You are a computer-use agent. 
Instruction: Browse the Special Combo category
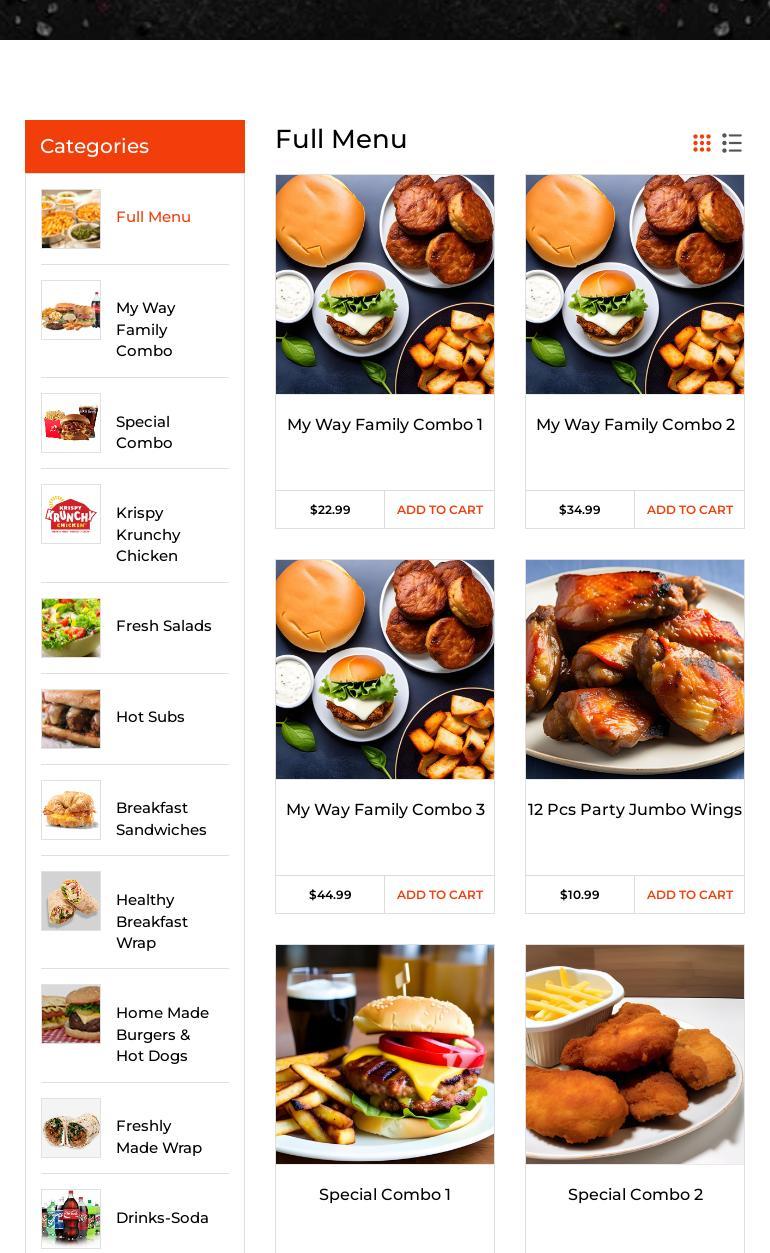click(144, 432)
